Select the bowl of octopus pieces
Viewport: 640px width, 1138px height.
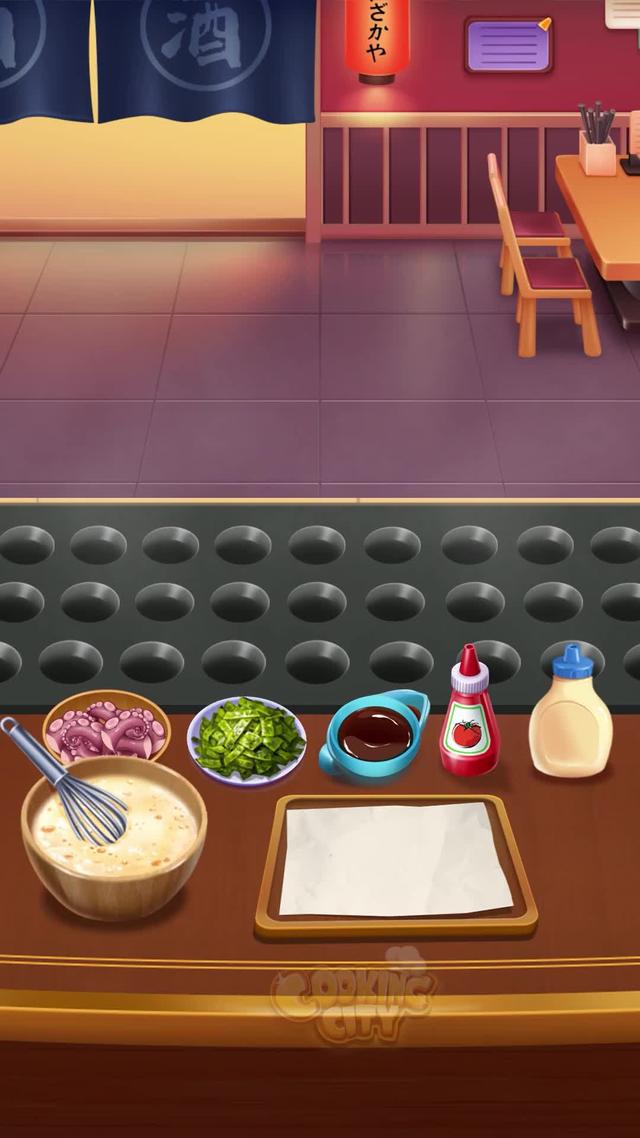click(x=107, y=728)
